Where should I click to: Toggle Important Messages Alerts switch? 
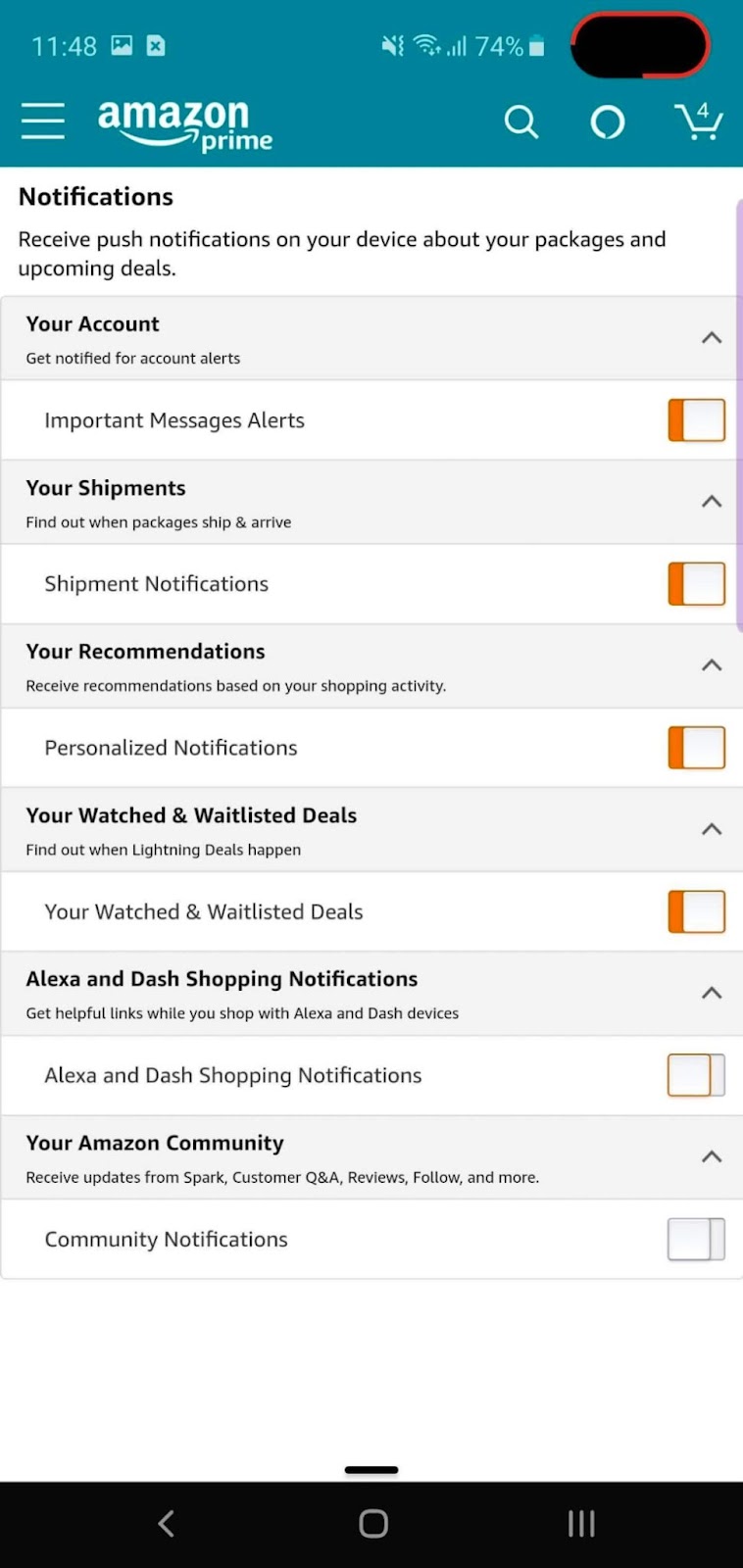coord(696,420)
